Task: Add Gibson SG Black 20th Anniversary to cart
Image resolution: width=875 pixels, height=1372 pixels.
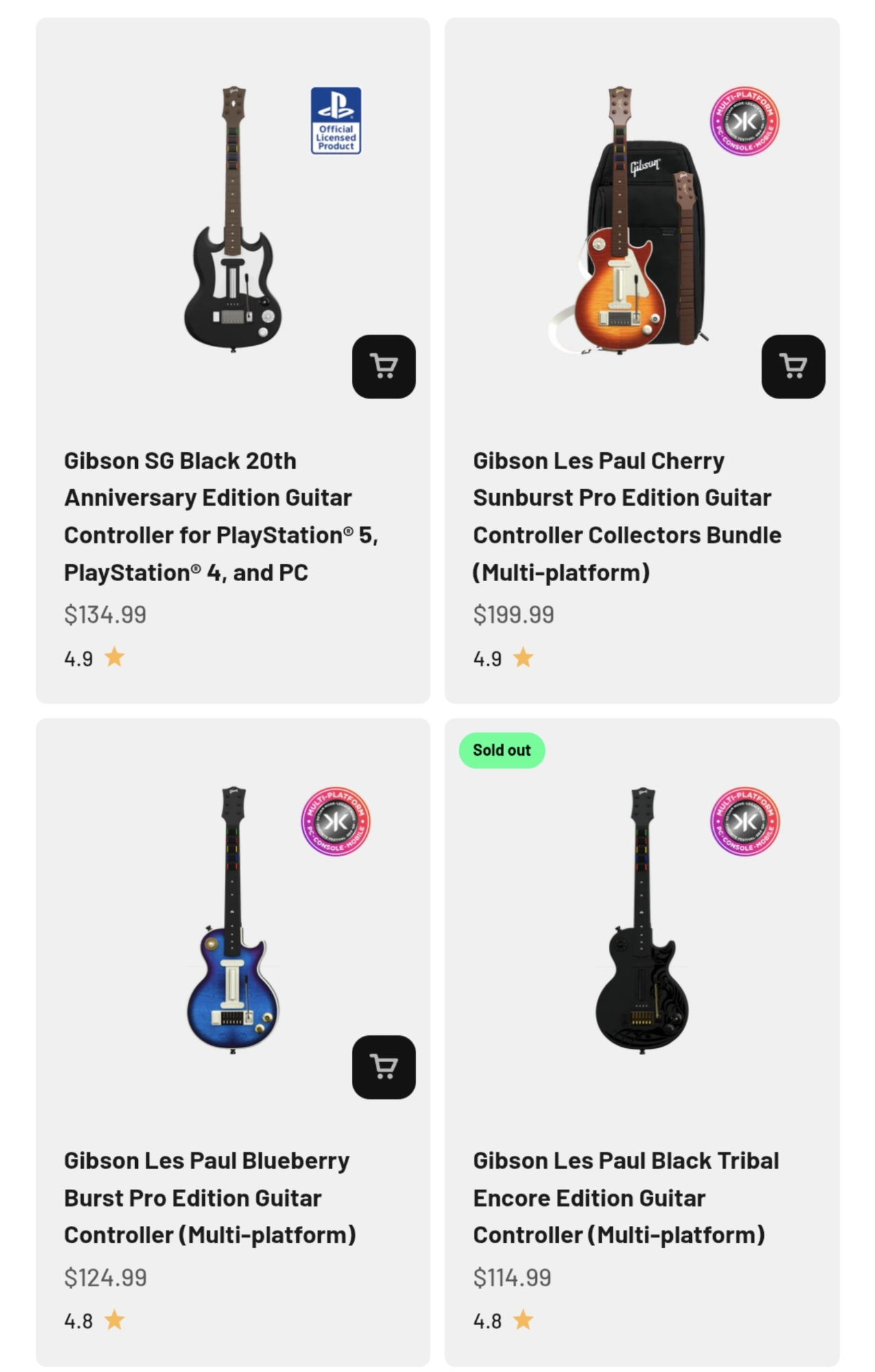Action: click(383, 366)
